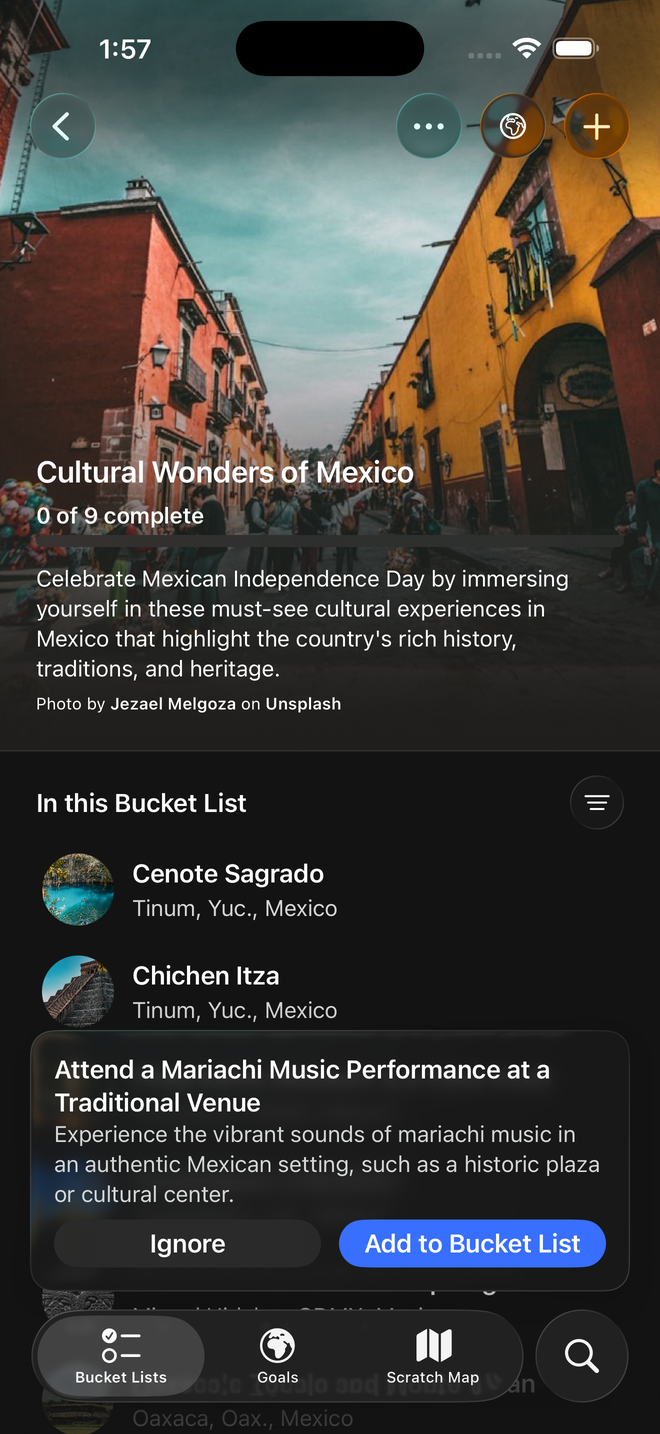The image size is (660, 1434).
Task: Open Jezael Melgoza's photographer link
Action: click(x=173, y=704)
